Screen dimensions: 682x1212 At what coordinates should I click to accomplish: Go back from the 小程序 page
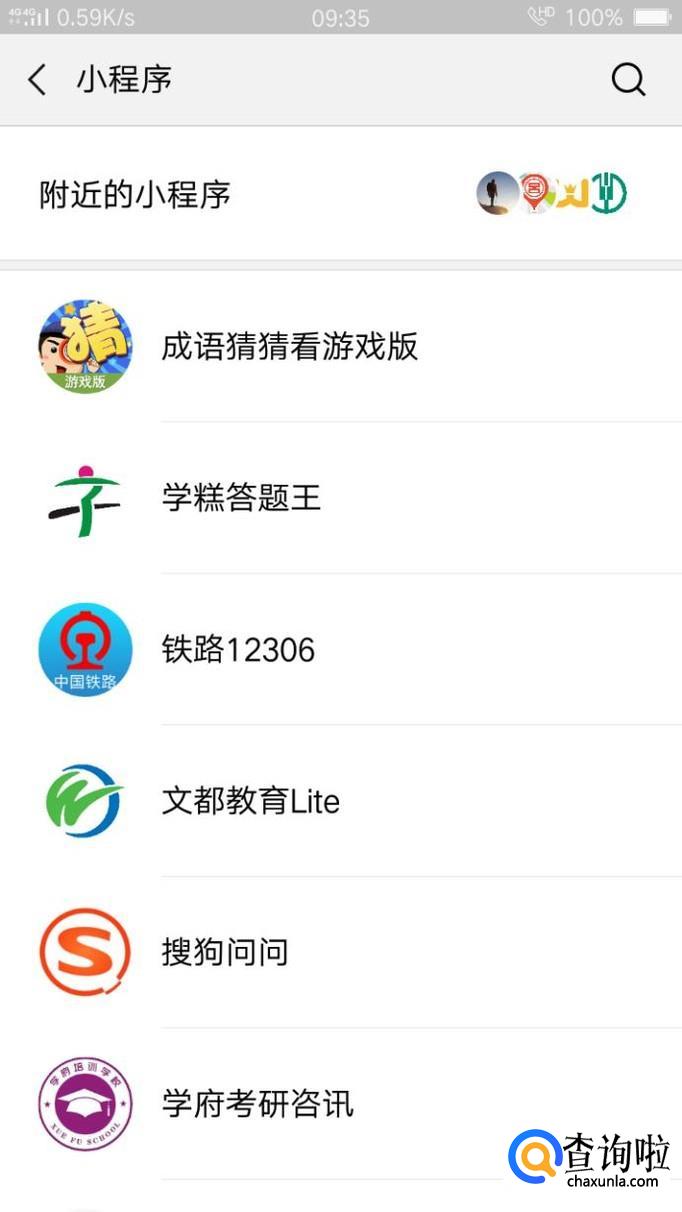tap(38, 80)
